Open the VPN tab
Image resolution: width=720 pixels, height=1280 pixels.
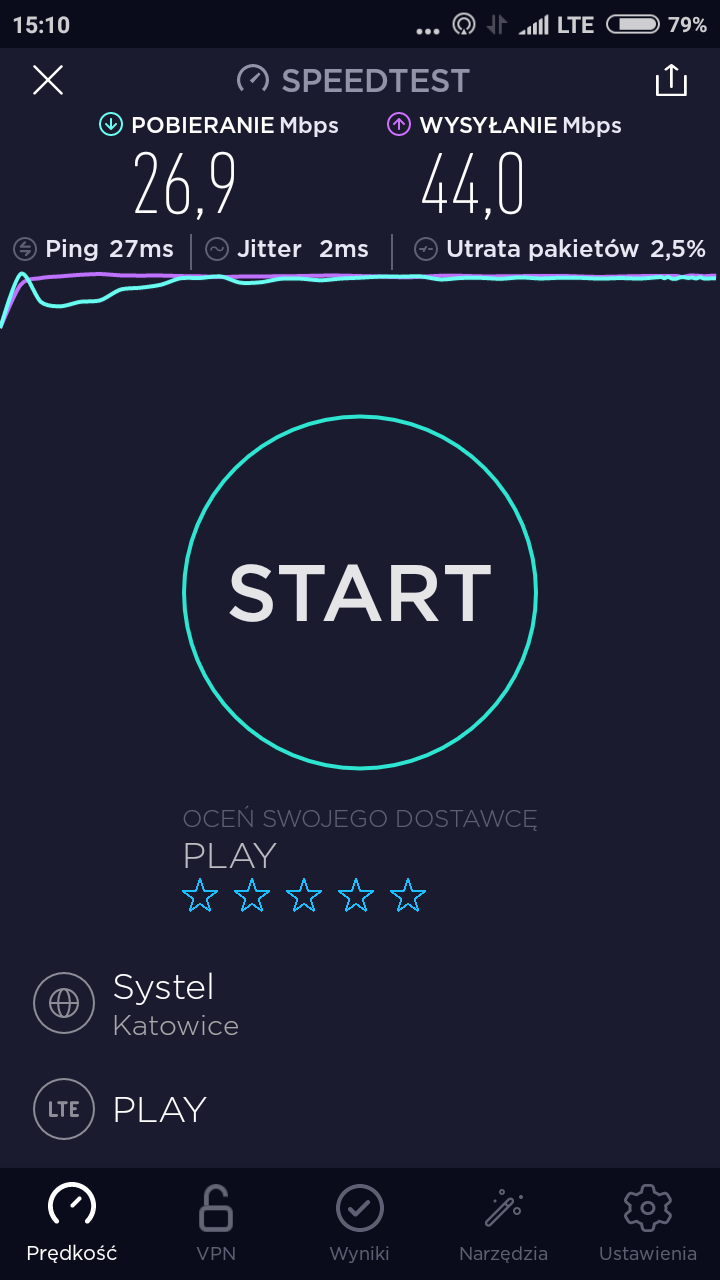(216, 1223)
